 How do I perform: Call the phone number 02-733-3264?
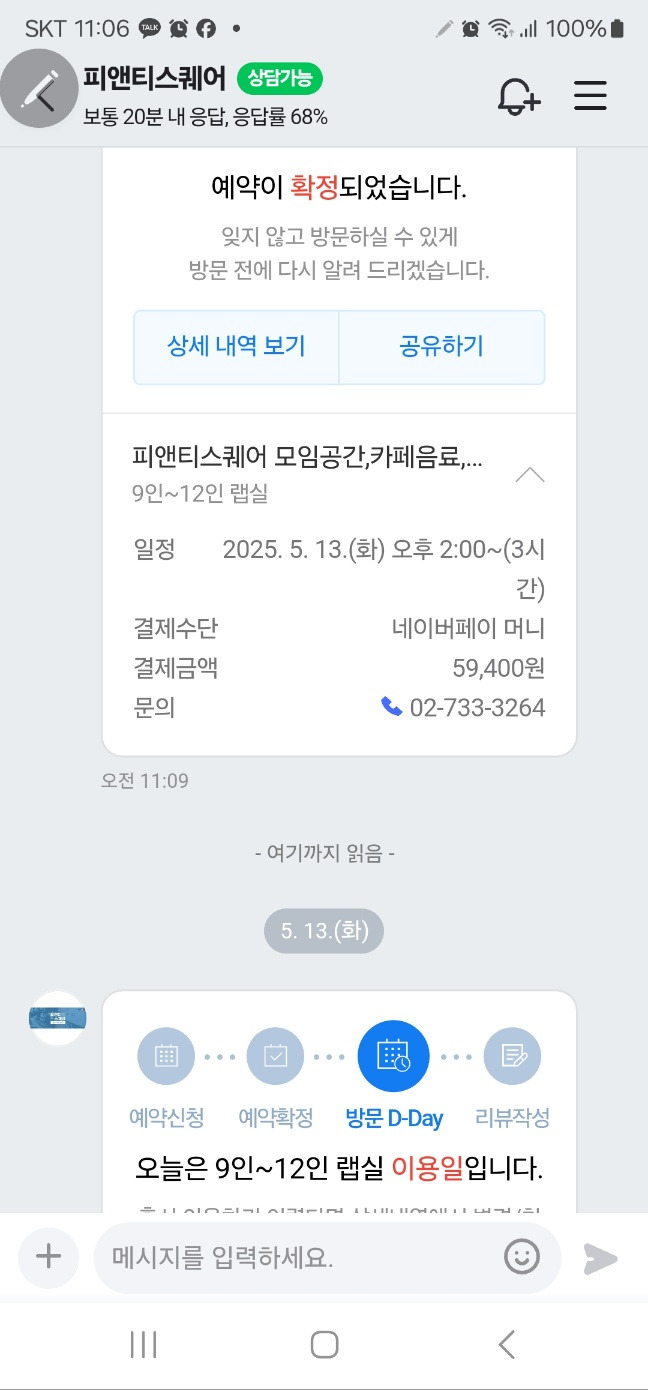click(464, 708)
